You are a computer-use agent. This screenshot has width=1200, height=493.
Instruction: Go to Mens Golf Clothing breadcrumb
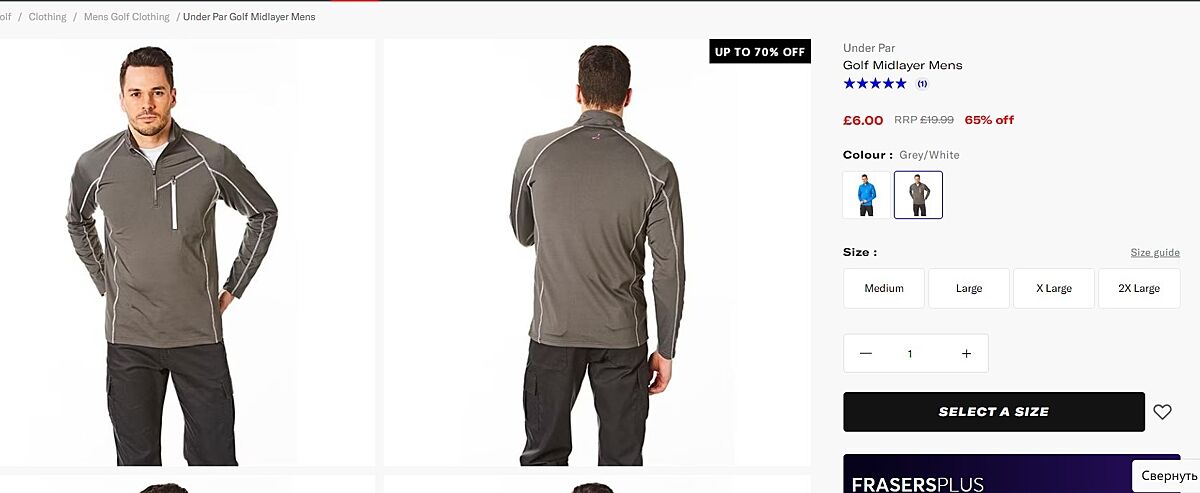127,17
